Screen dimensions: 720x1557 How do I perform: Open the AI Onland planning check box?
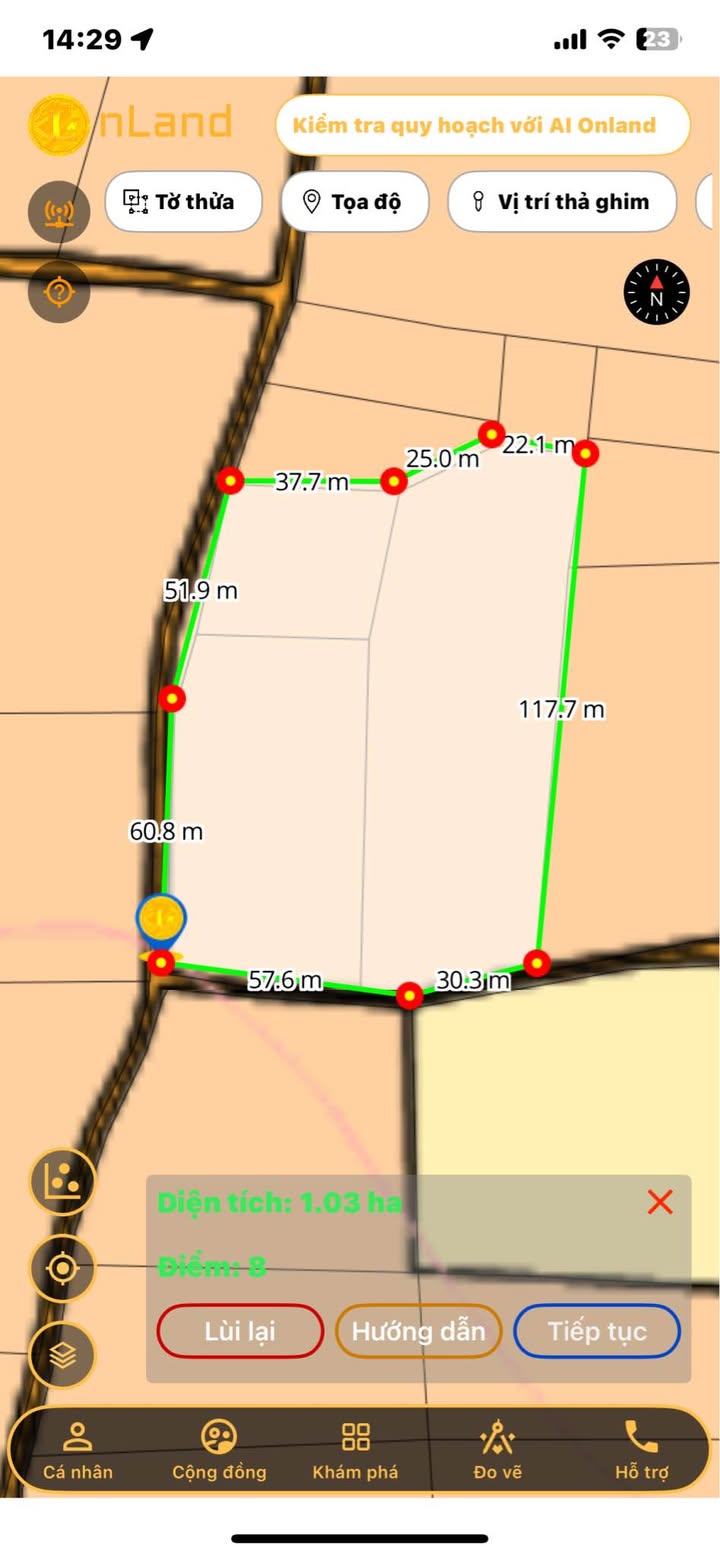point(482,125)
